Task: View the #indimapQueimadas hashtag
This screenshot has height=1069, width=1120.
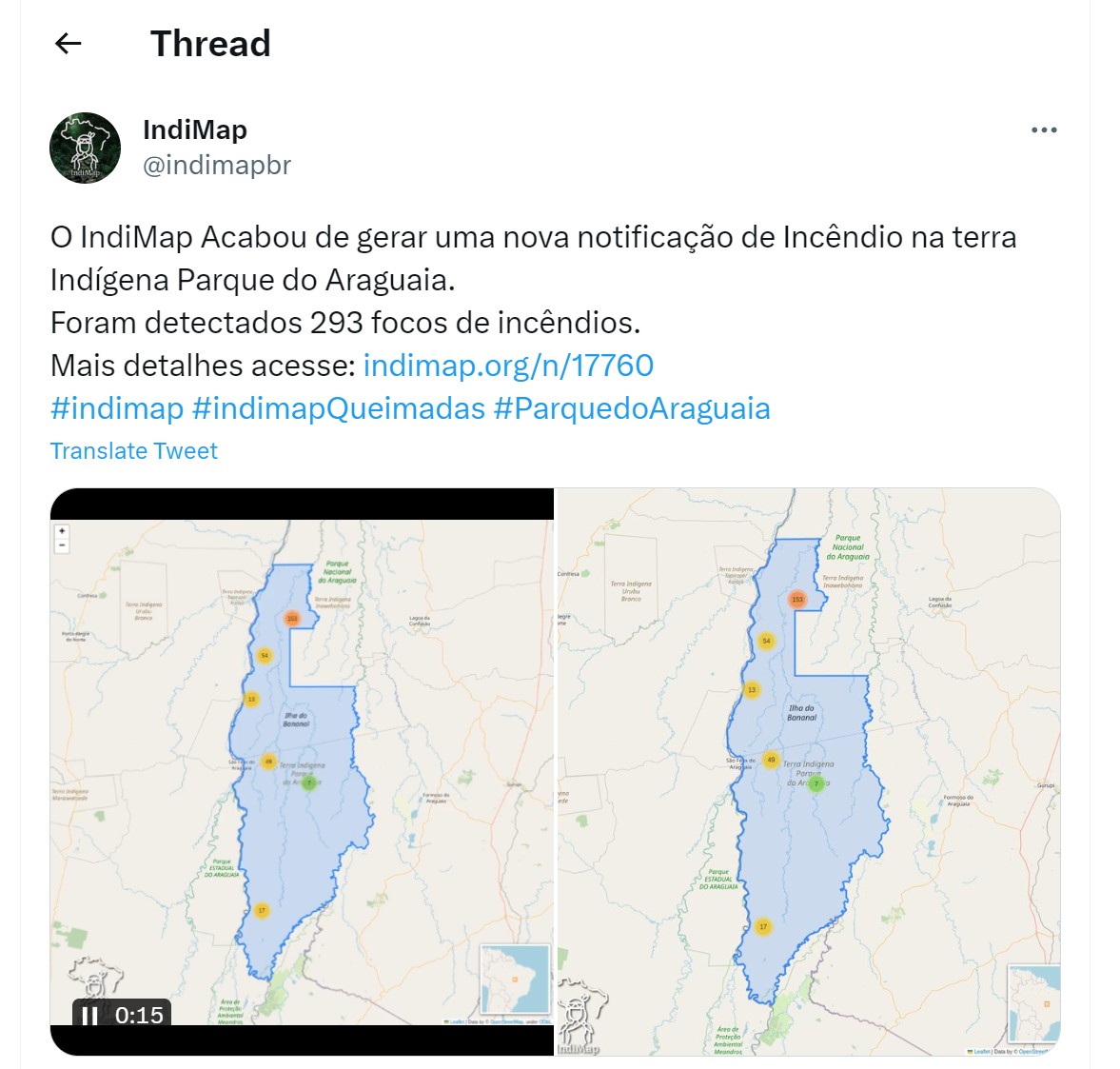Action: click(x=339, y=408)
